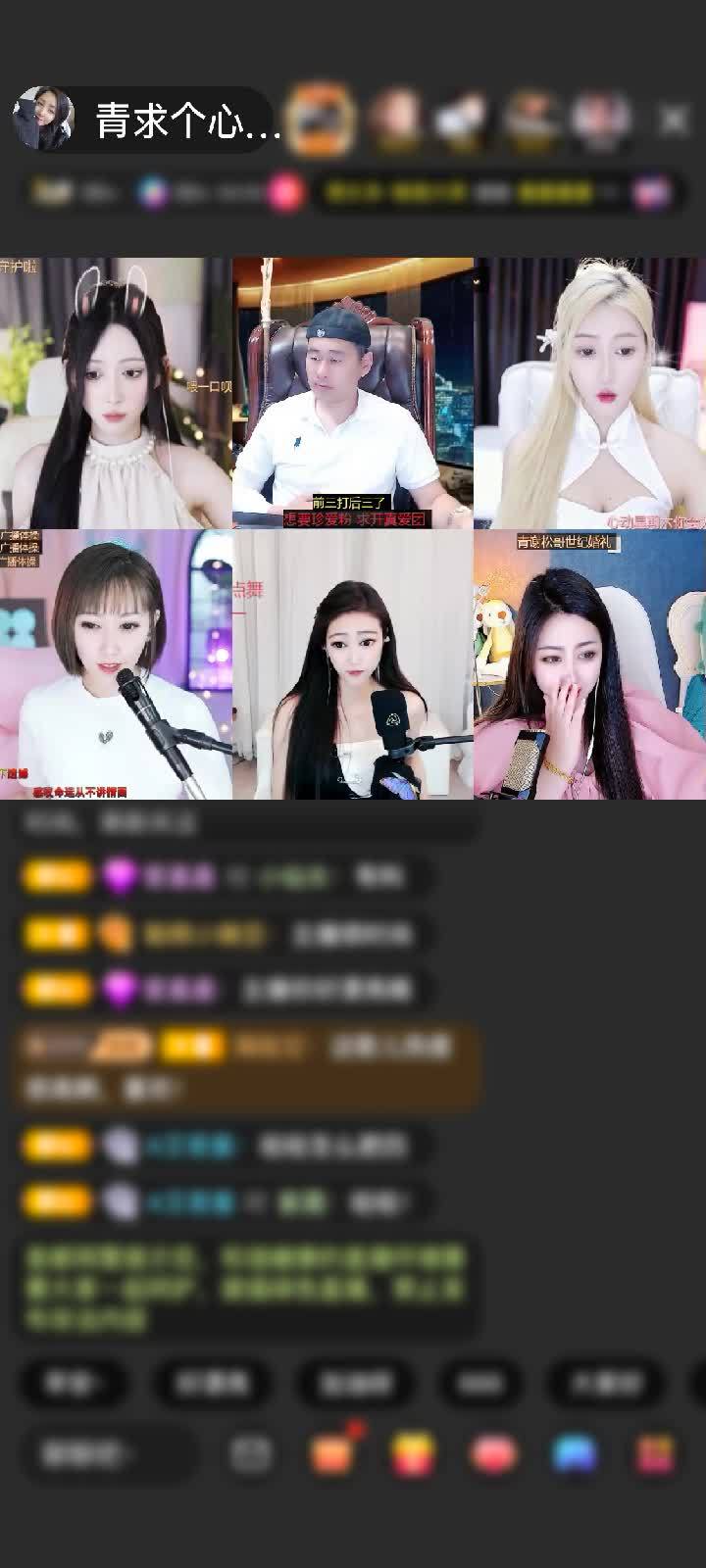706x1568 pixels.
Task: Open the orange icon with red dot
Action: coord(332,1453)
